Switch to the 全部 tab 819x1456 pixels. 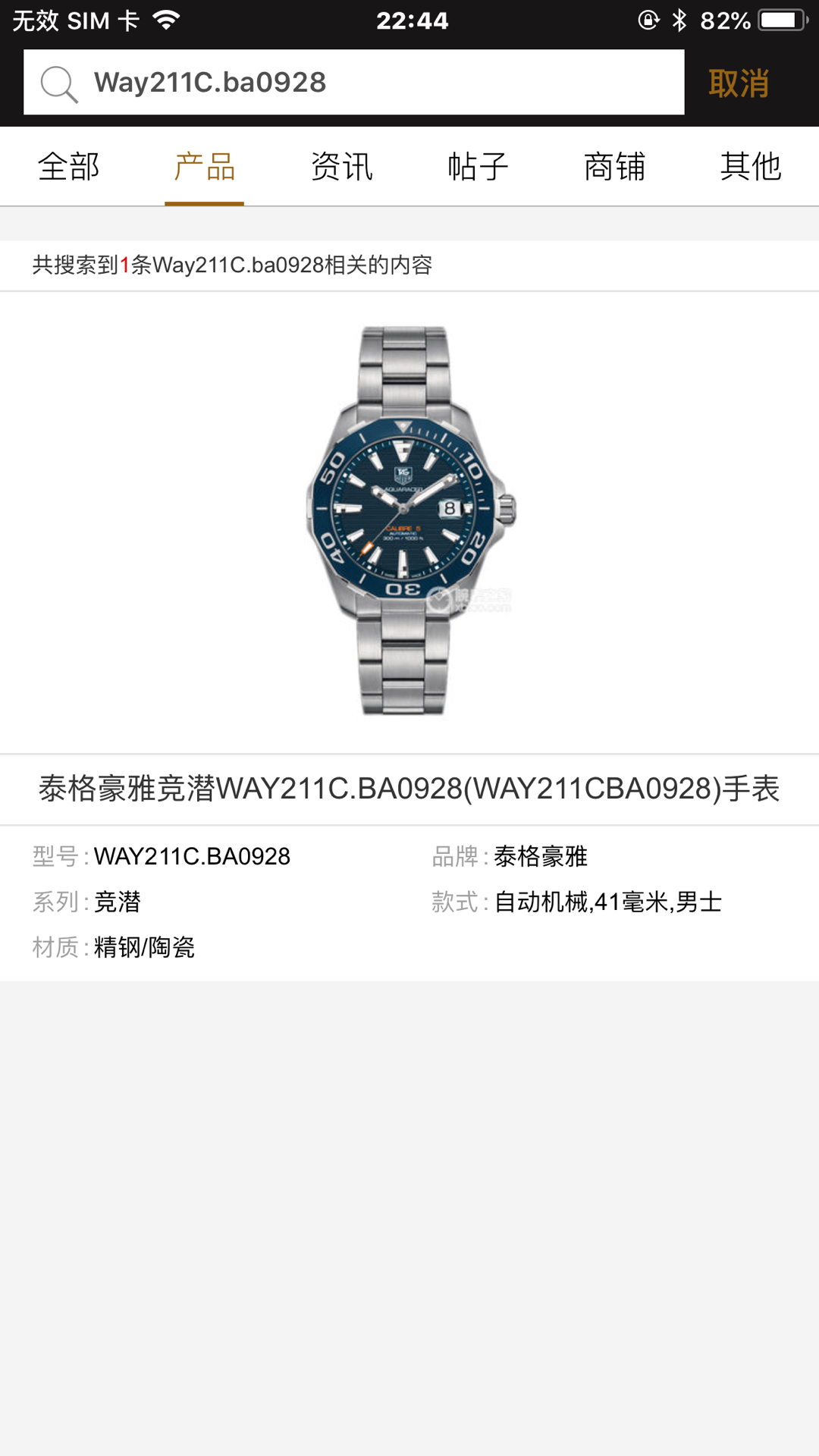coord(68,166)
